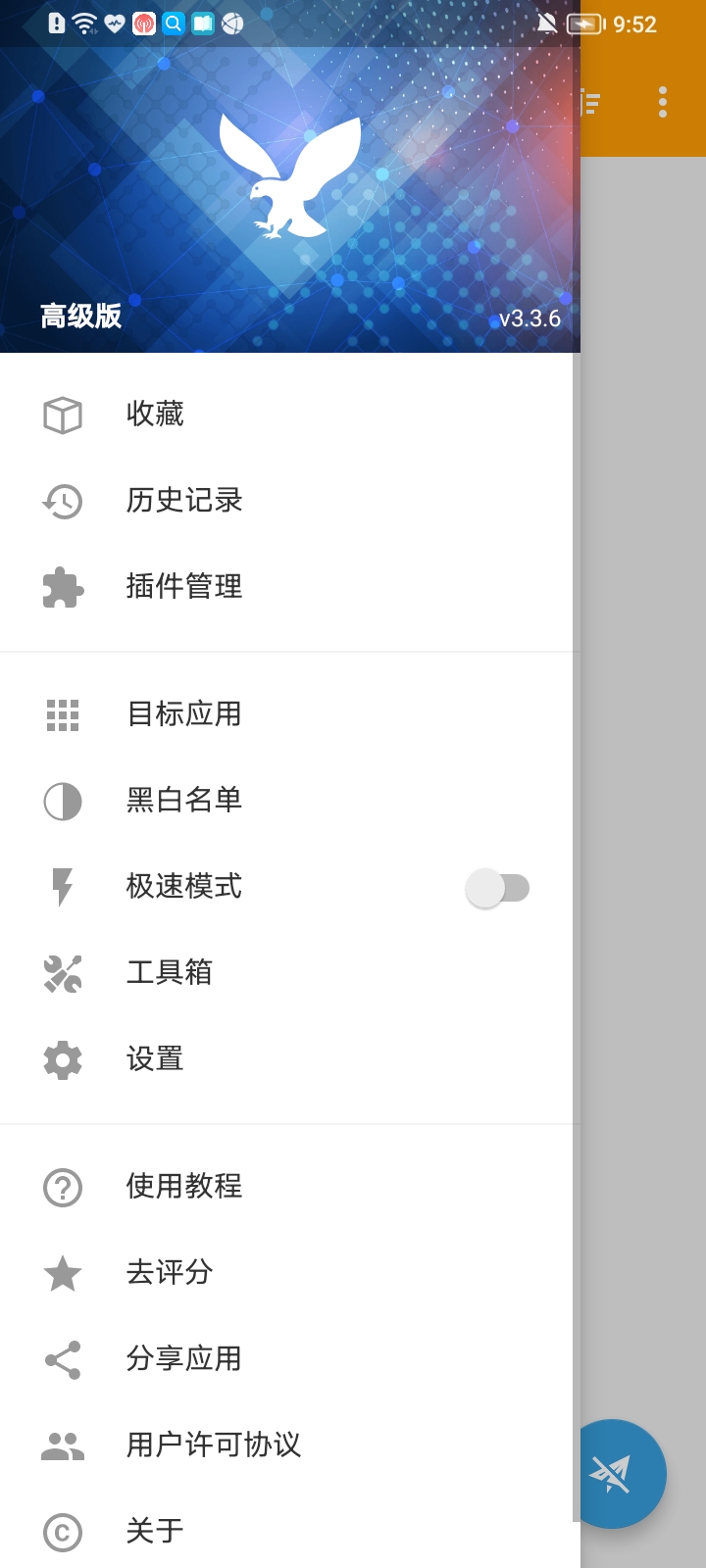The width and height of the screenshot is (706, 1568).
Task: Toggle 极速模式 off then verify state
Action: pos(498,887)
